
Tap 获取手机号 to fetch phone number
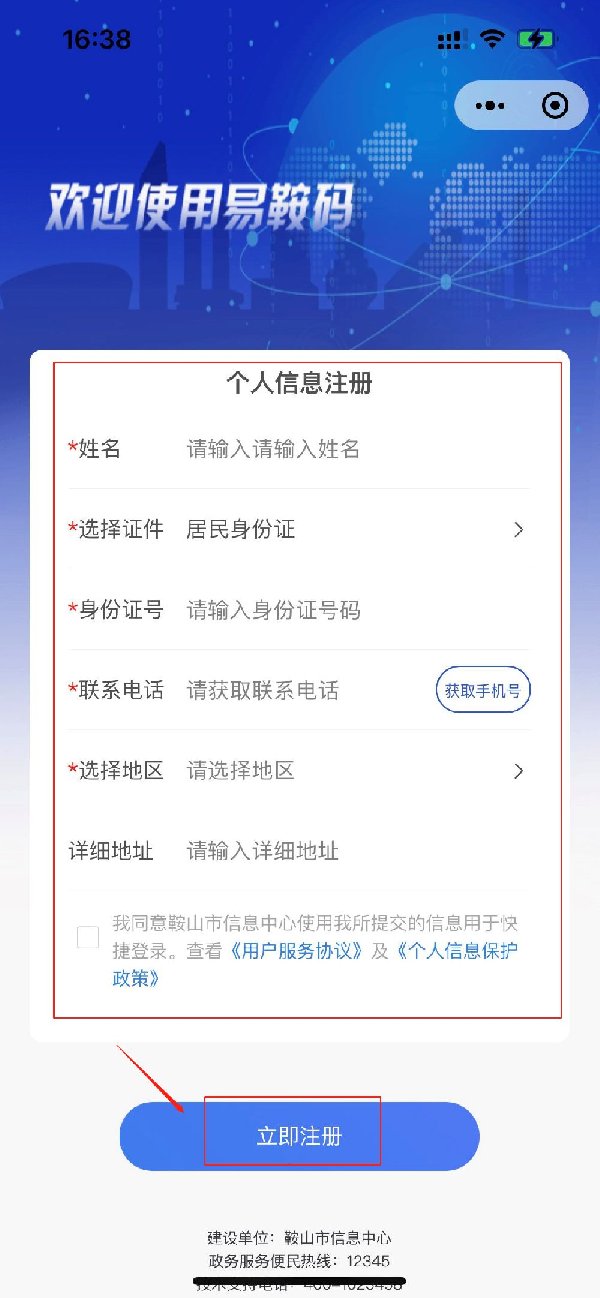pos(483,690)
